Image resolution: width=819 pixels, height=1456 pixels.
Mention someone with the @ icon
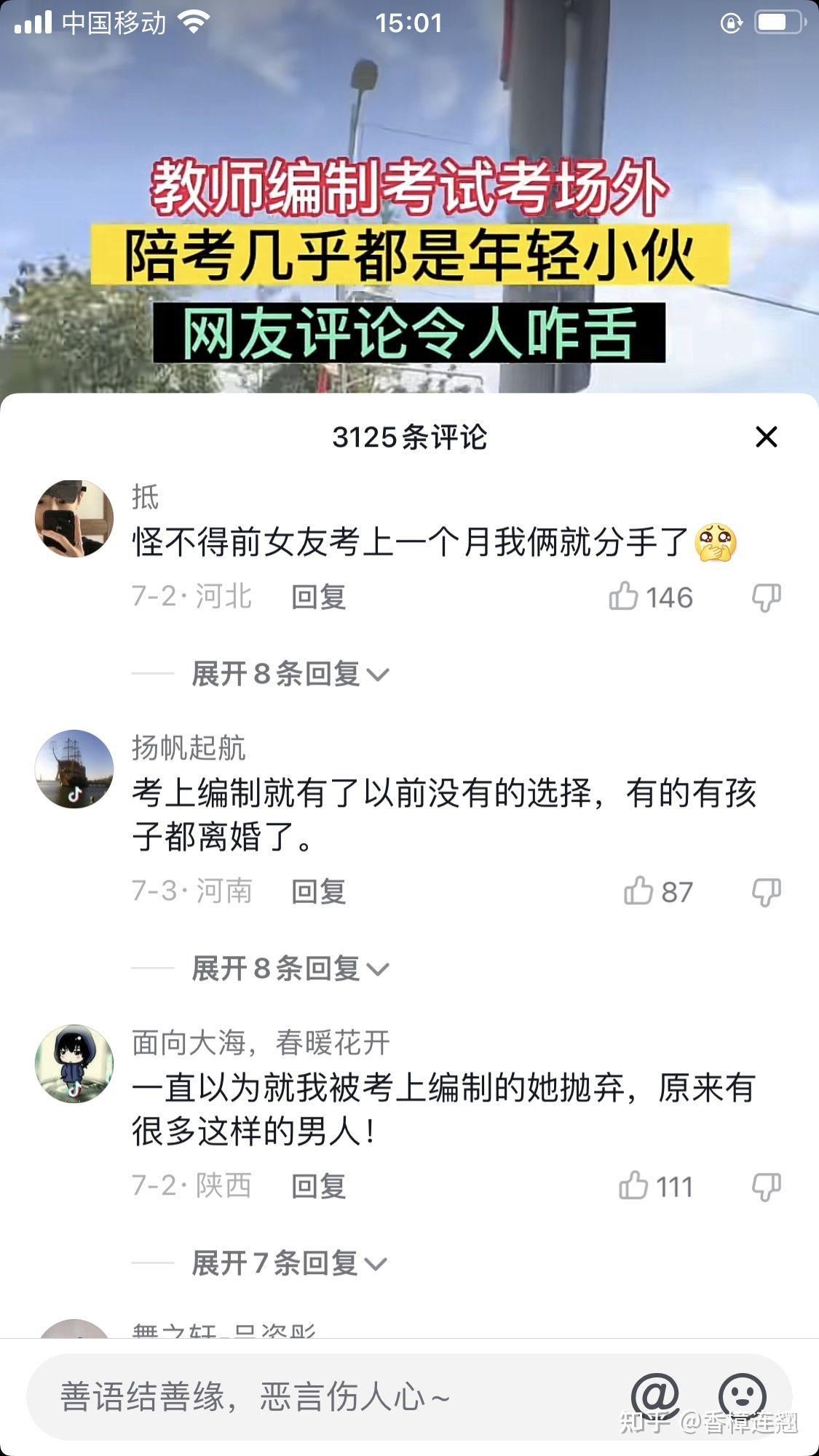click(654, 1396)
